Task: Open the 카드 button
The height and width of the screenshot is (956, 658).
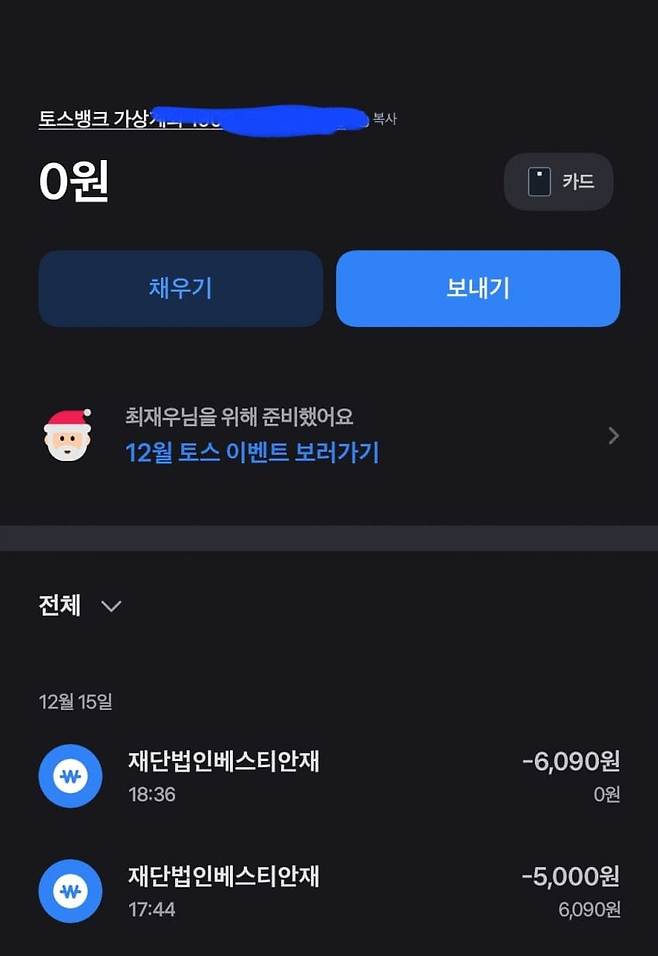Action: [558, 182]
